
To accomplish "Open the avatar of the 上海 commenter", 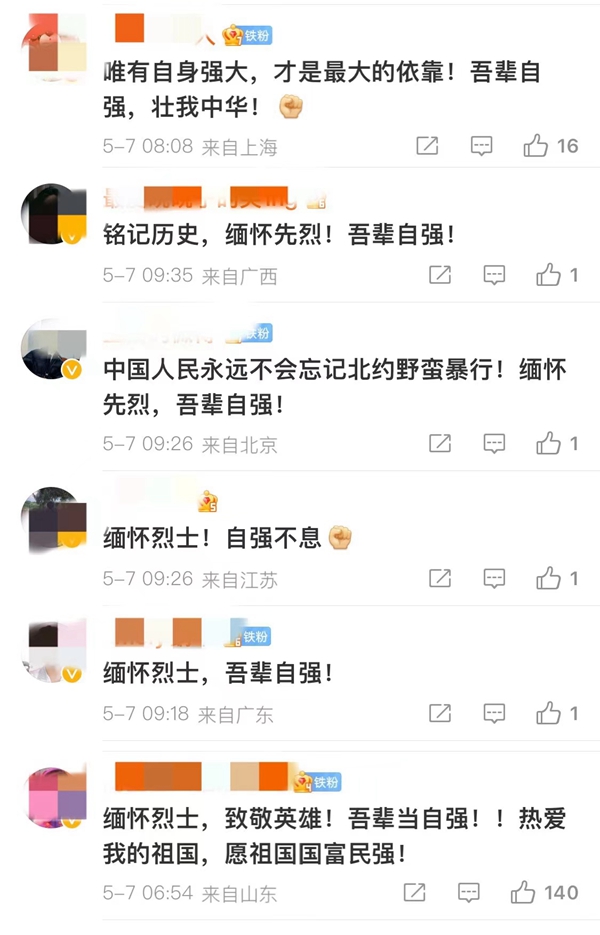I will [55, 46].
